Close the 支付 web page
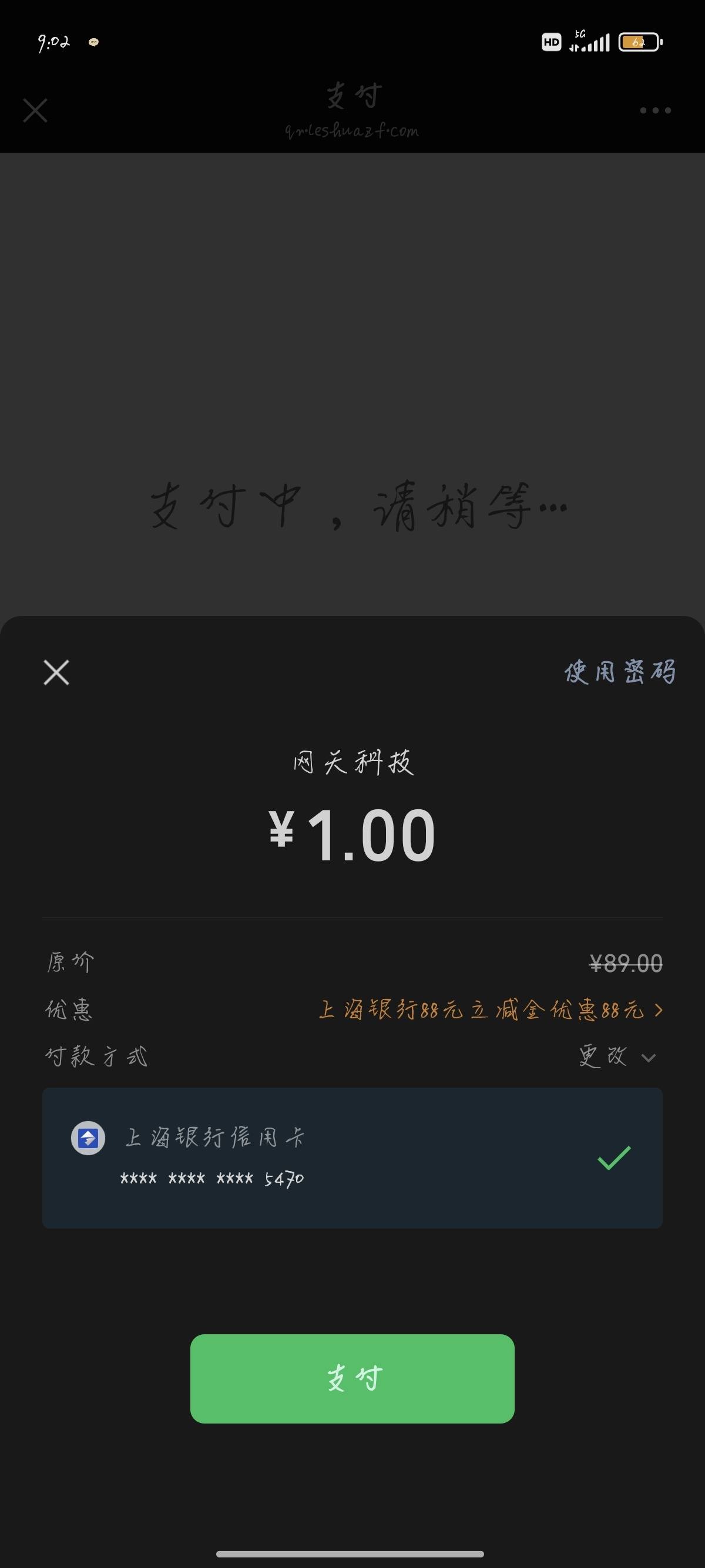This screenshot has height=1568, width=705. 35,110
